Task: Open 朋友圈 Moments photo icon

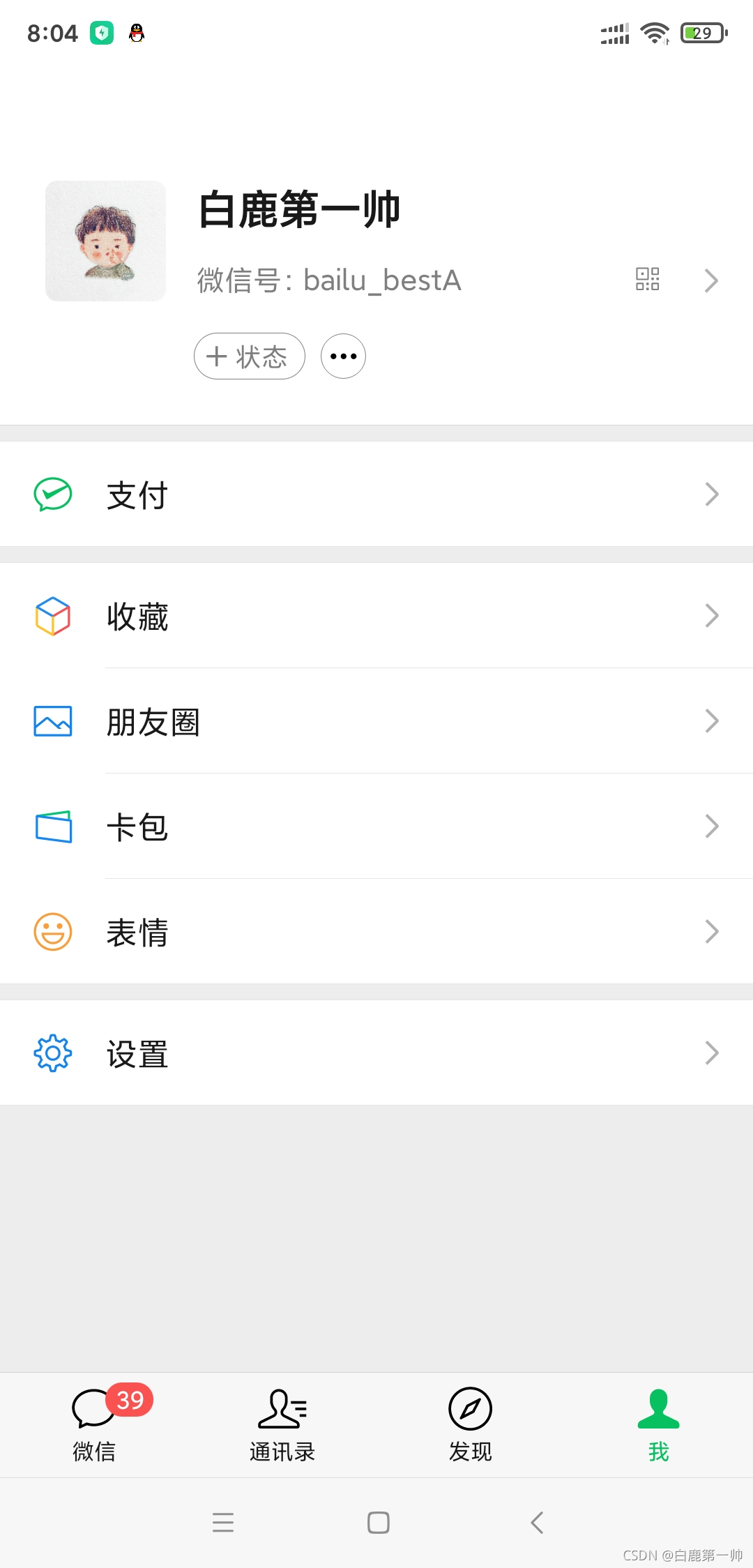Action: (x=52, y=722)
